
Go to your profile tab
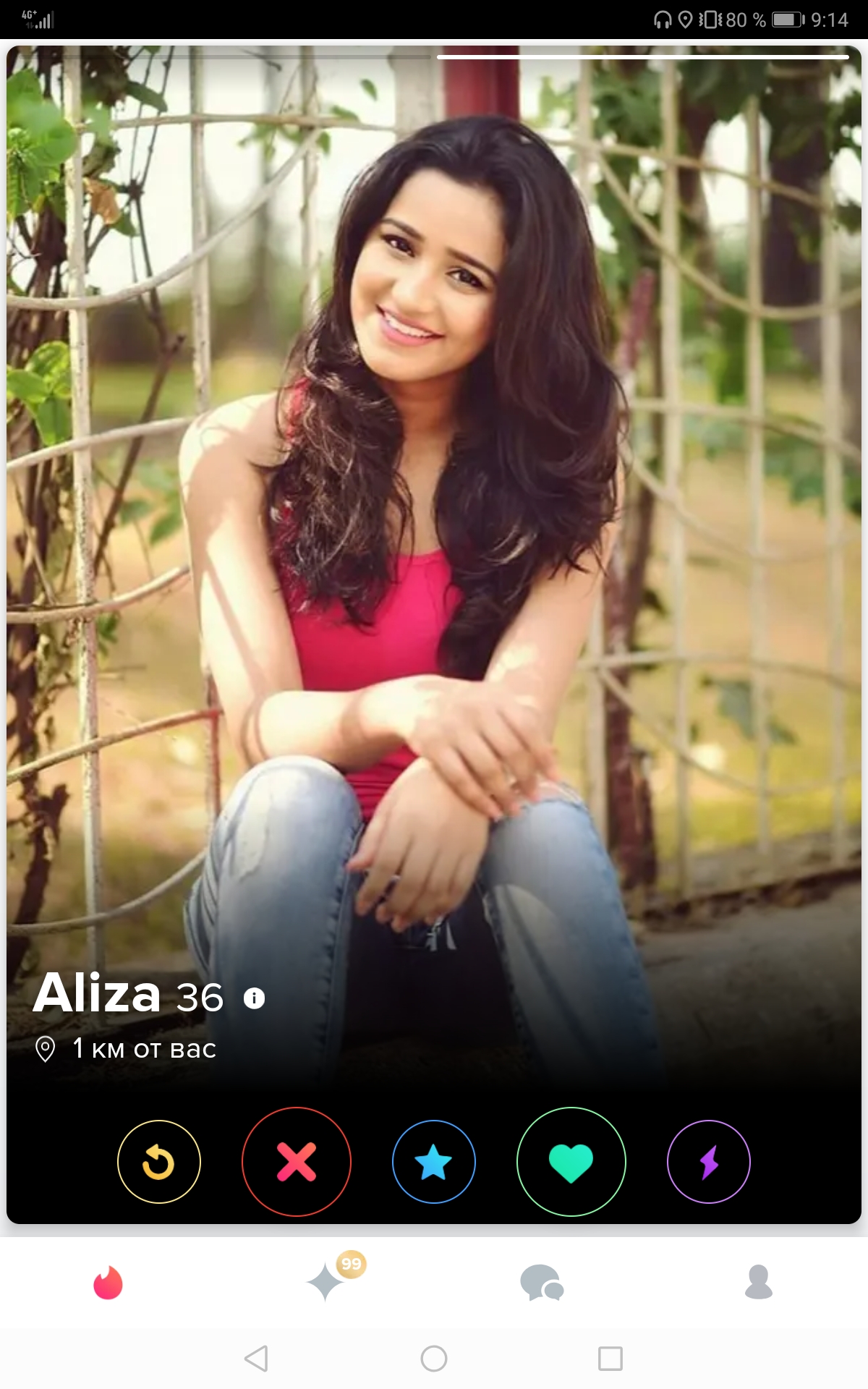[x=759, y=1283]
